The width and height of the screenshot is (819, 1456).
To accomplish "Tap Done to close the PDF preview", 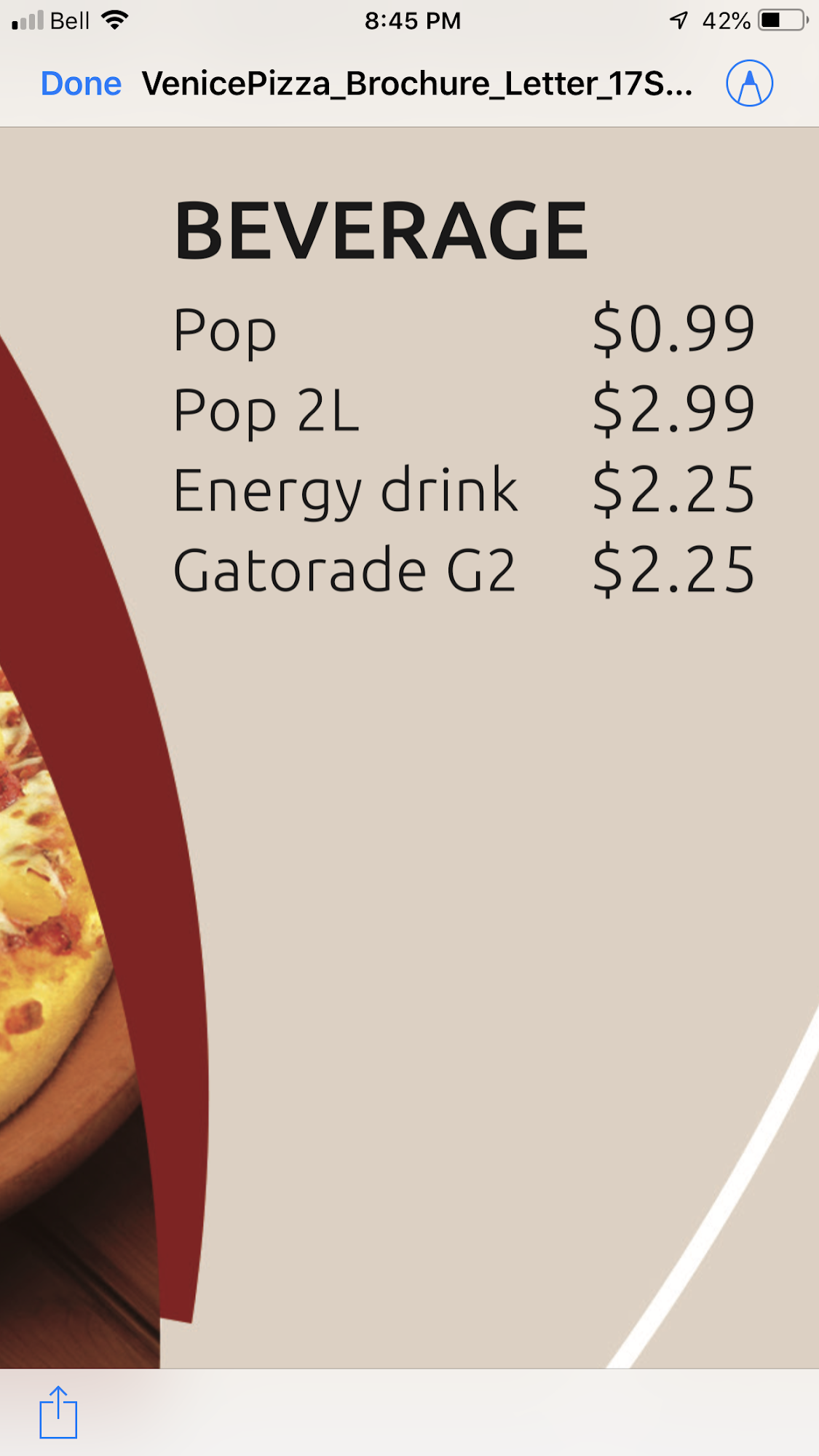I will (81, 84).
